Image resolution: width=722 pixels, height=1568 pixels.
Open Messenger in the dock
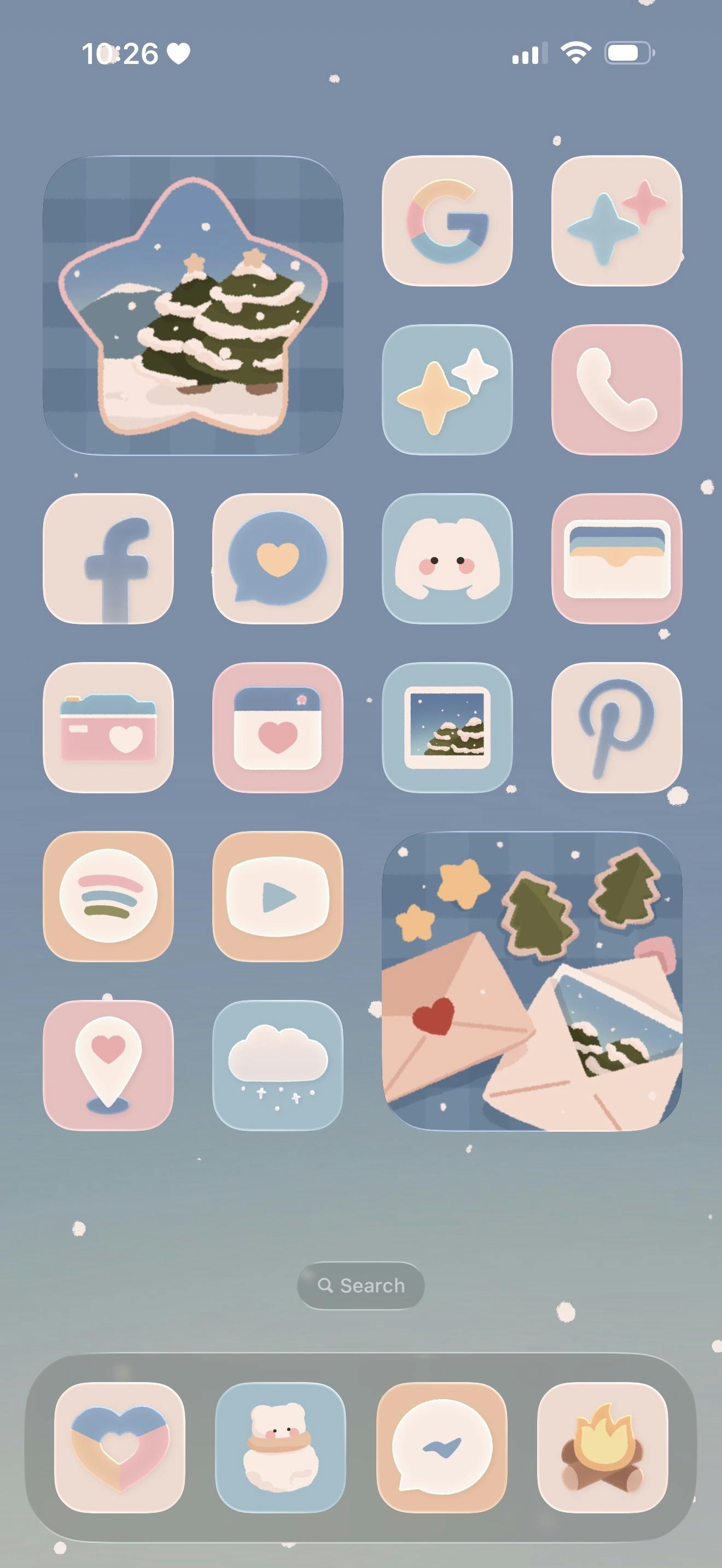pos(441,1447)
